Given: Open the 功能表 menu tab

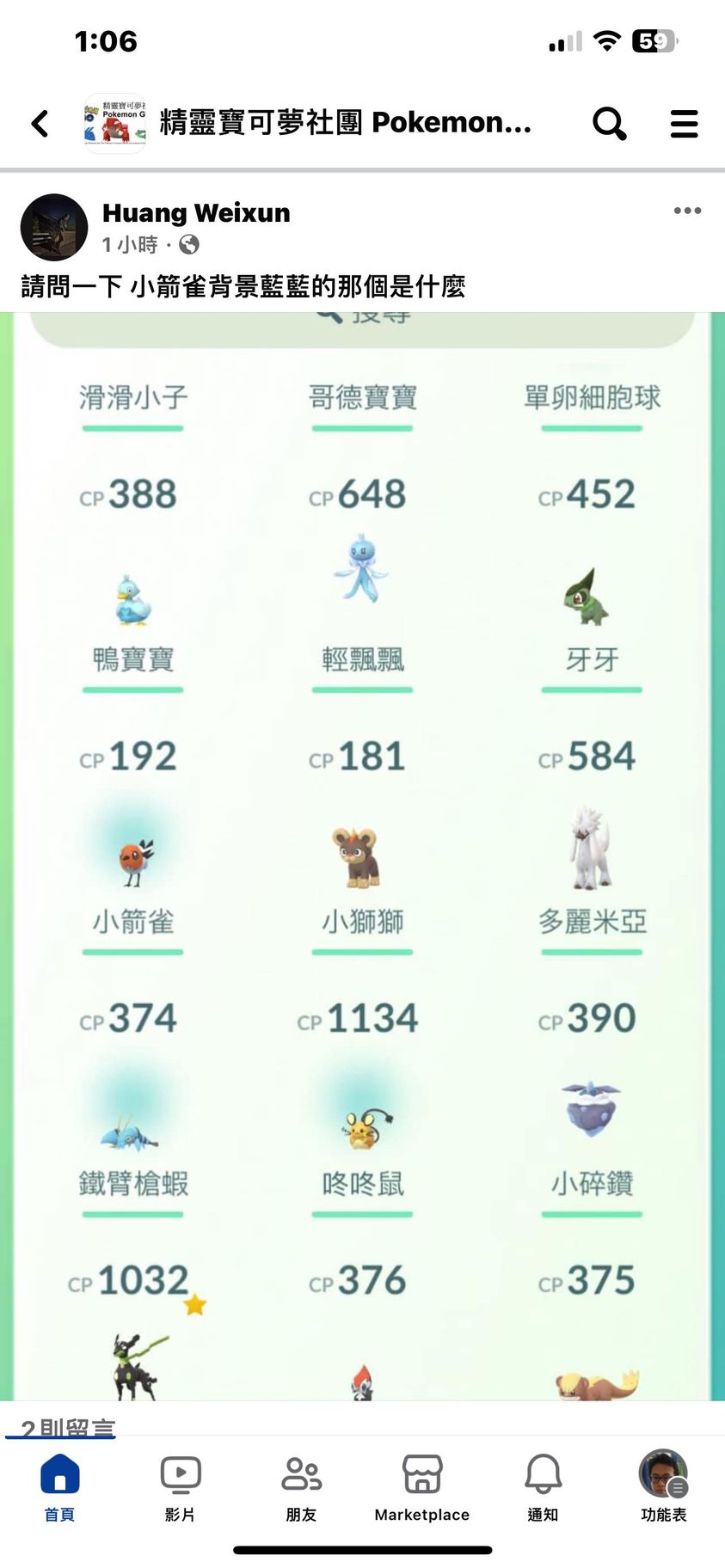Looking at the screenshot, I should pyautogui.click(x=663, y=1486).
